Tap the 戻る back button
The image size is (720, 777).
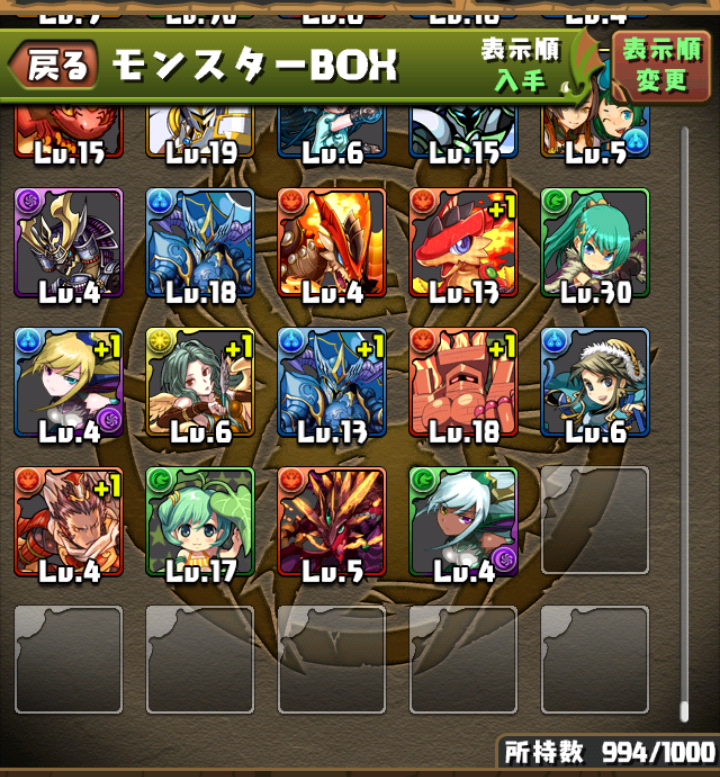pos(56,66)
